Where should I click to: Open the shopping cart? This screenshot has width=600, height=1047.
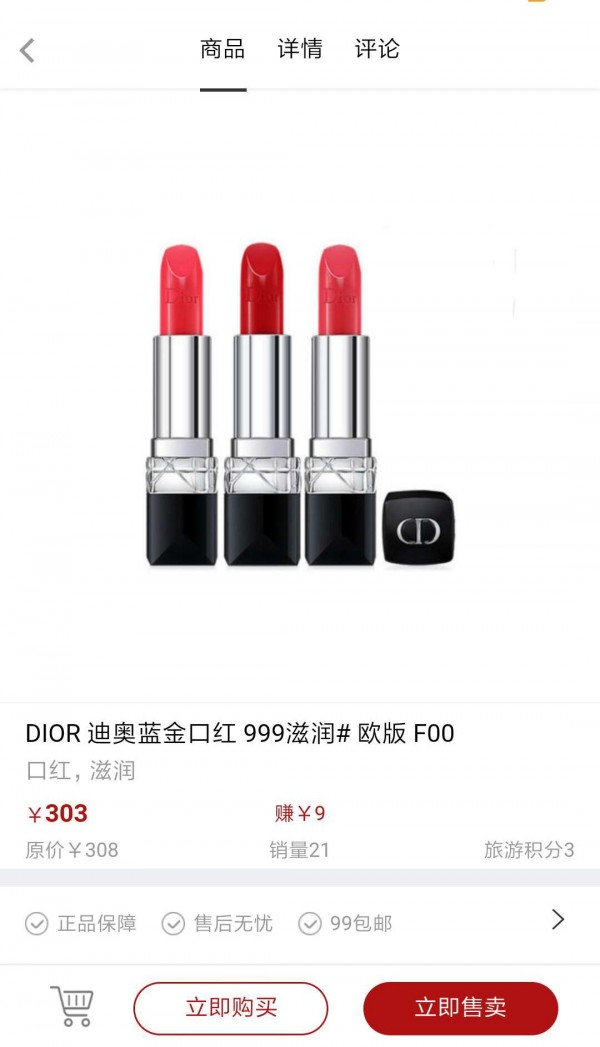coord(72,1006)
